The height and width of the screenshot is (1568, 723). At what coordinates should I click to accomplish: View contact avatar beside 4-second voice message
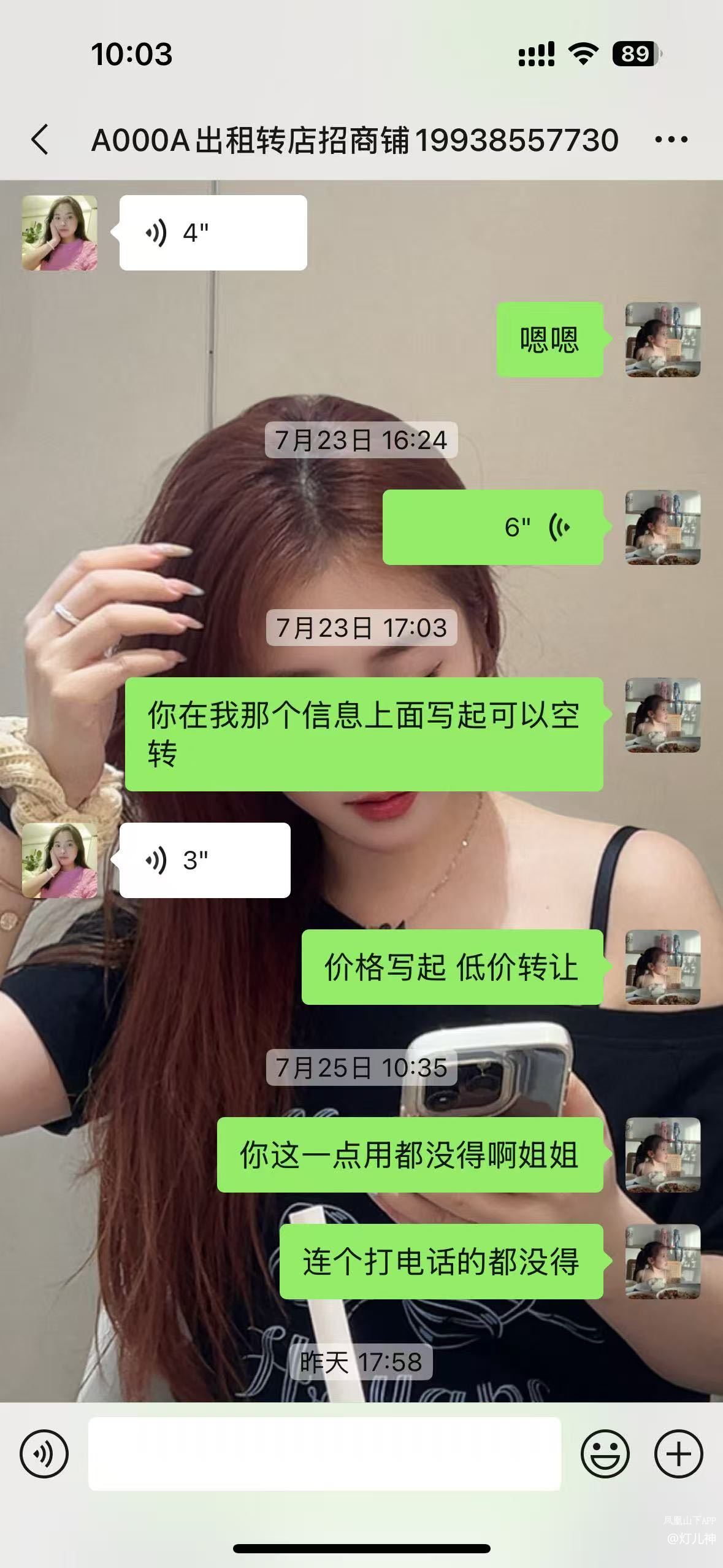pos(59,233)
